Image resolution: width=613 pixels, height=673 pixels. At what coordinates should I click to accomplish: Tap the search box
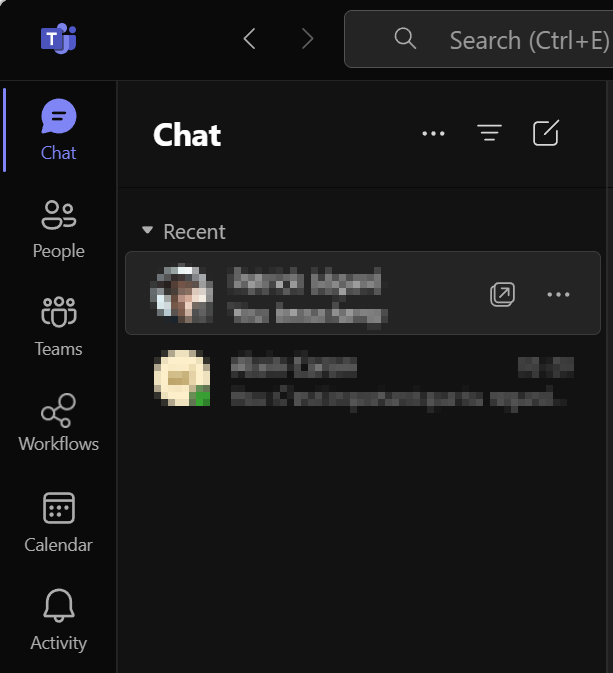(500, 40)
